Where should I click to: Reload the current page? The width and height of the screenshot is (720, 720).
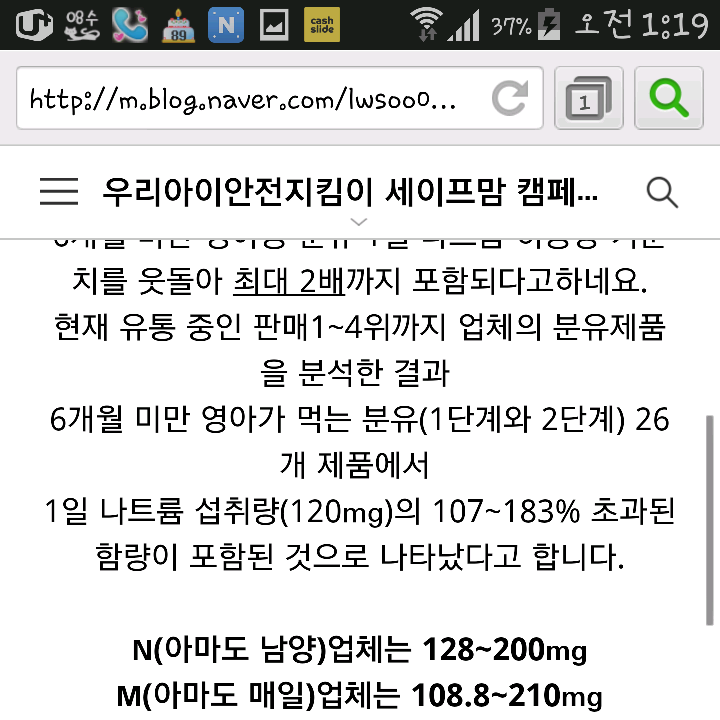(x=510, y=98)
